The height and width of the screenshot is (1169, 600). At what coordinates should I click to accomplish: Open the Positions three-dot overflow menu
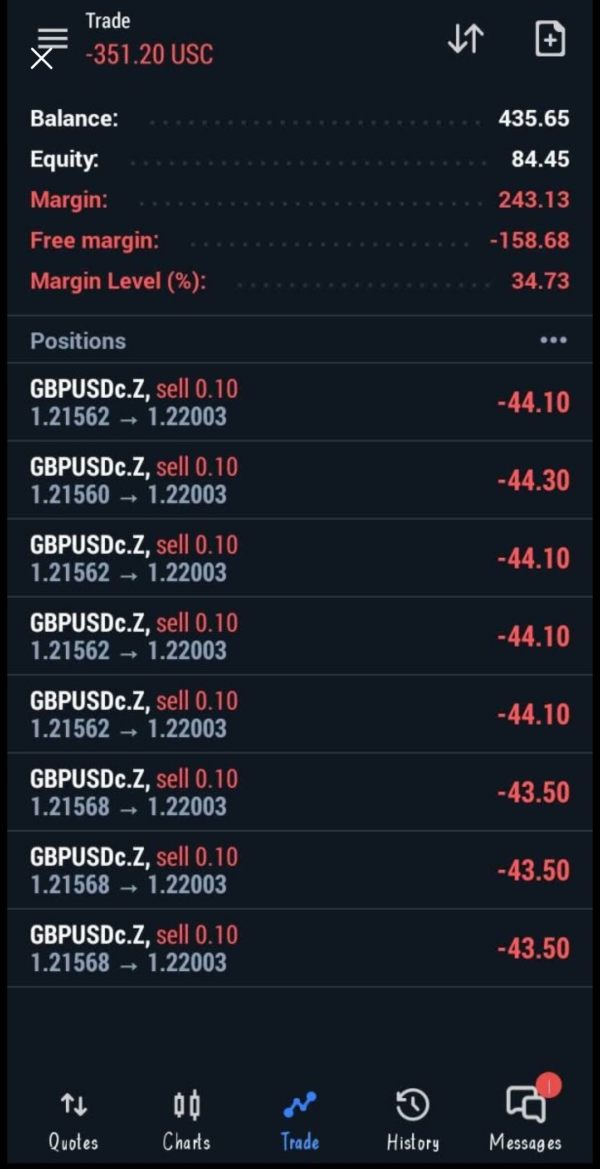tap(553, 340)
